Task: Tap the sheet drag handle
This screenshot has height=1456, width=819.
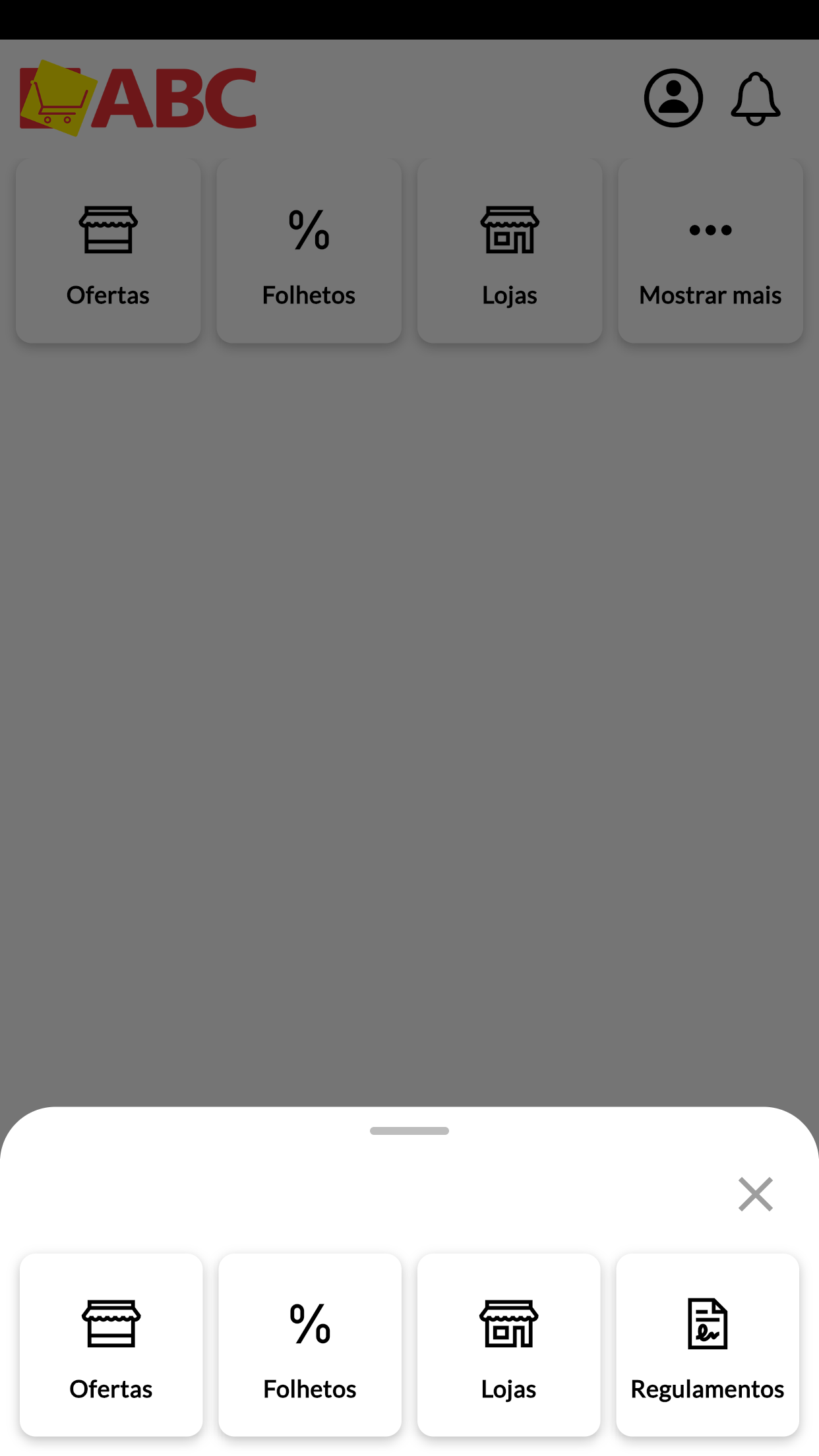Action: coord(409,1131)
